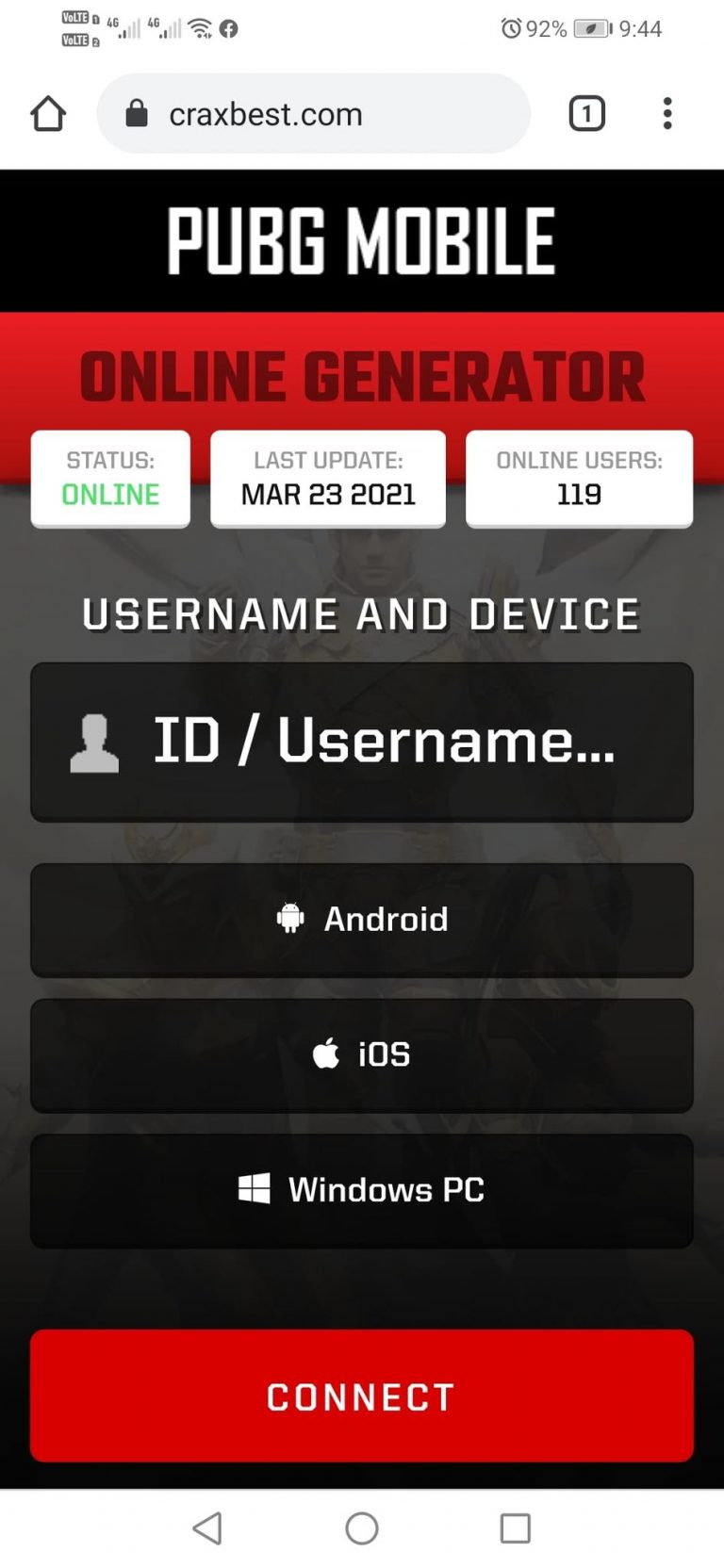Tap the red Connect button
This screenshot has width=724, height=1568.
pos(362,1396)
